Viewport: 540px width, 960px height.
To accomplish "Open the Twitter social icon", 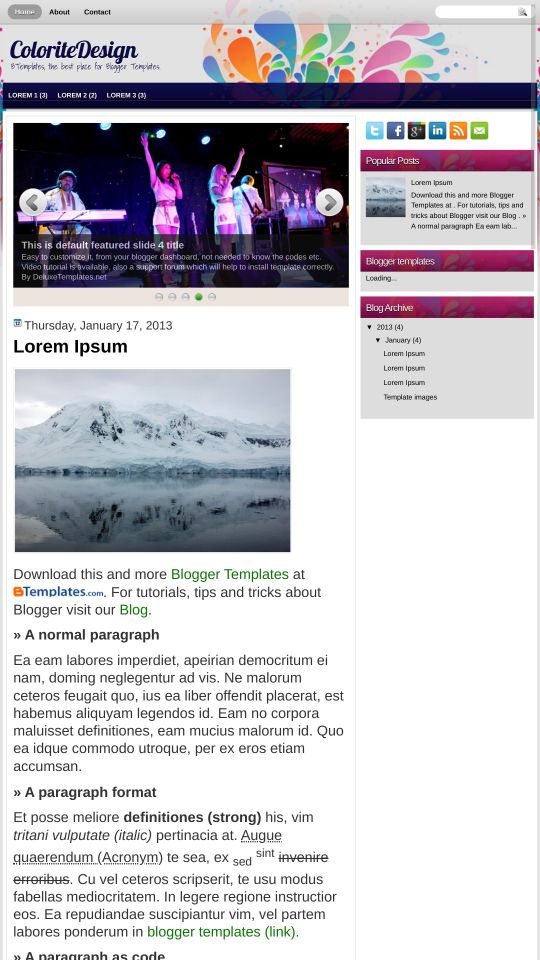I will coord(375,130).
